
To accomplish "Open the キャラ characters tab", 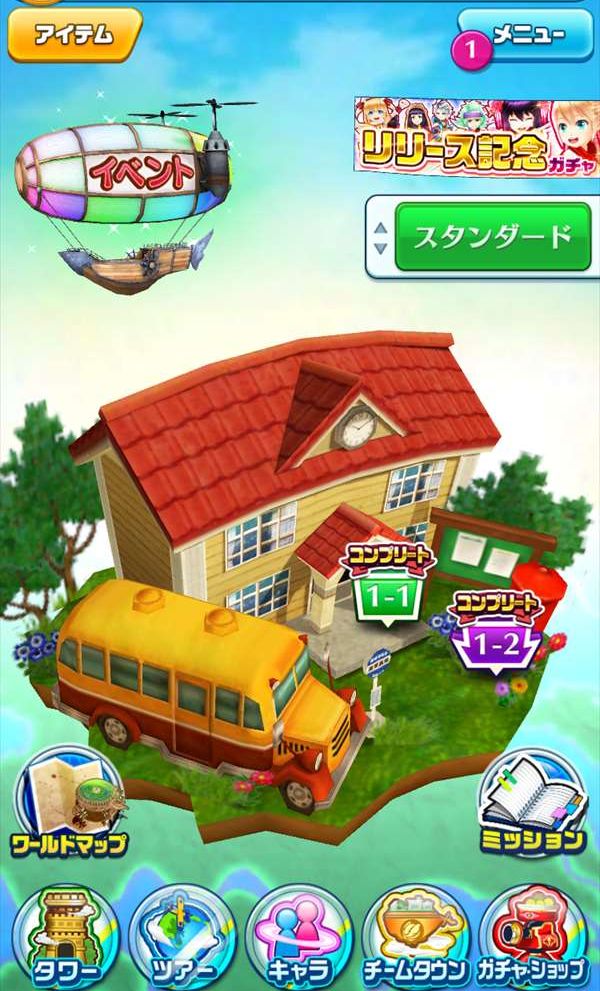I will coord(299,935).
